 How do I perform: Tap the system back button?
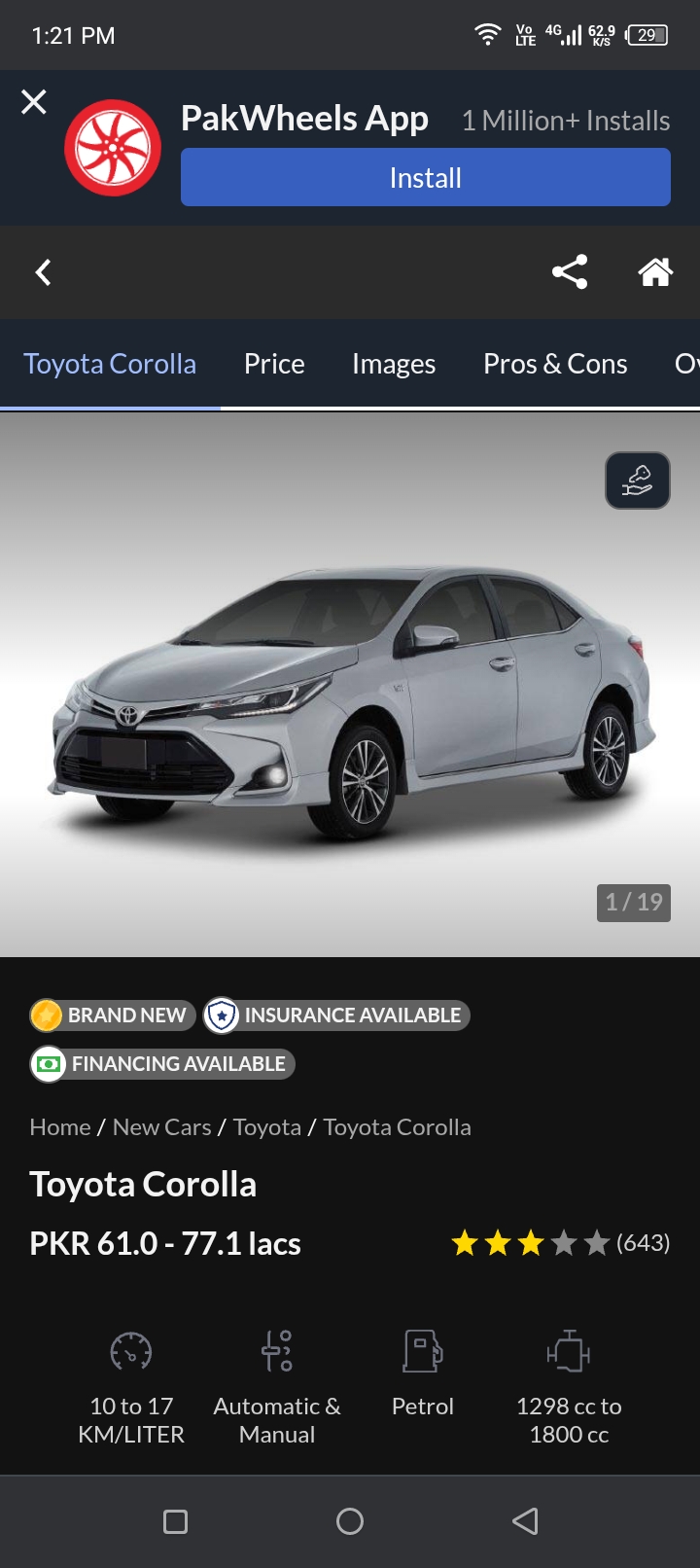[525, 1521]
